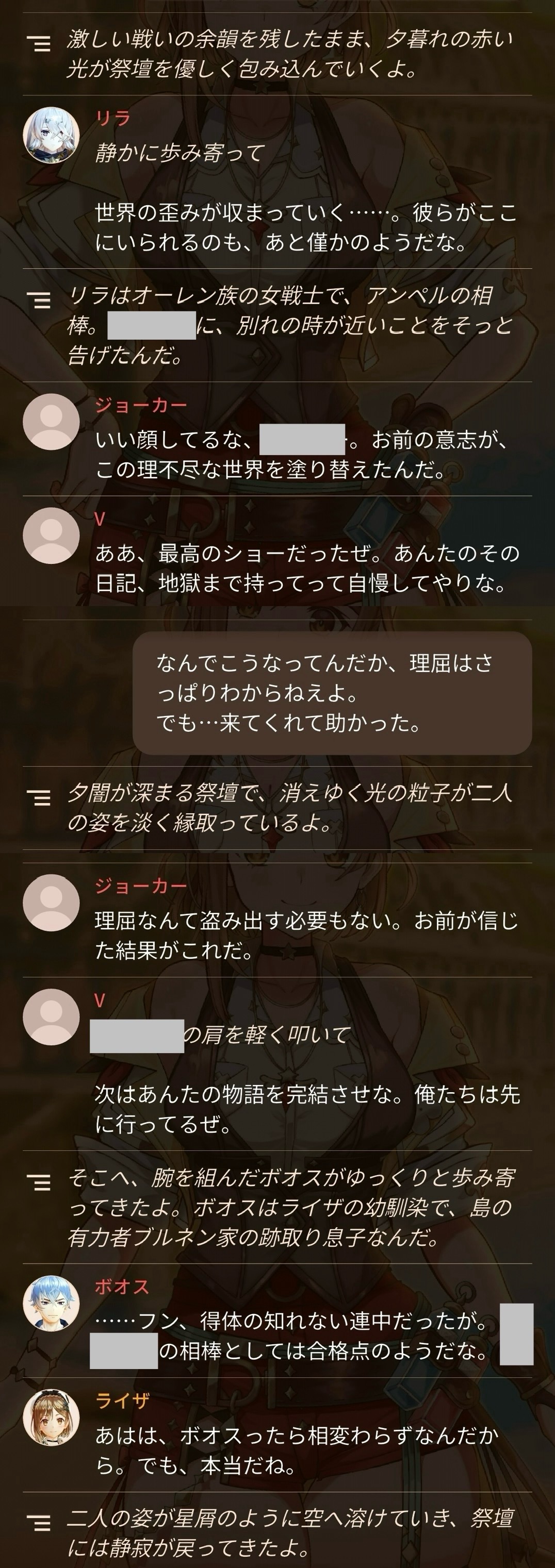
Task: Open リラ's profile avatar
Action: [51, 135]
